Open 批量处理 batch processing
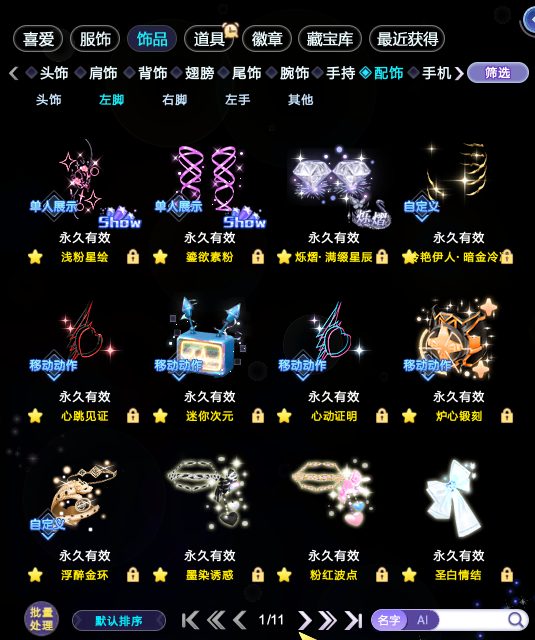This screenshot has width=535, height=640. [41, 619]
